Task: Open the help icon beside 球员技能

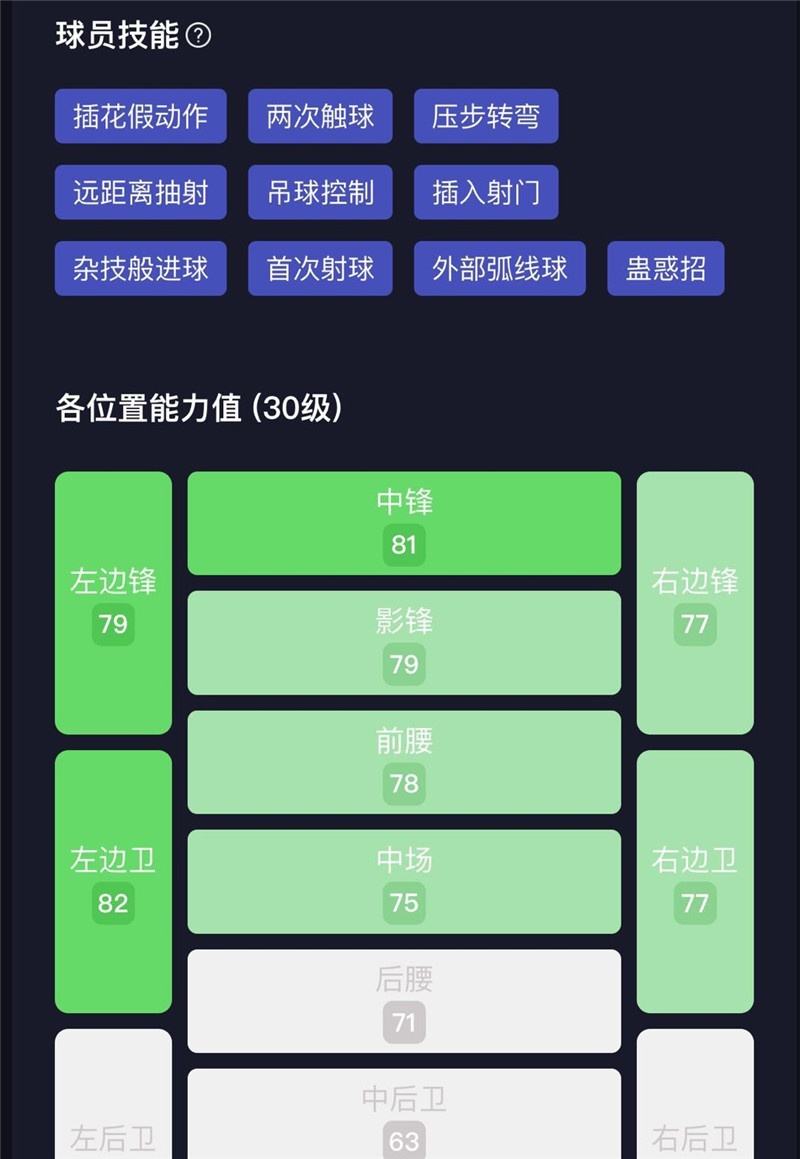Action: click(x=200, y=37)
